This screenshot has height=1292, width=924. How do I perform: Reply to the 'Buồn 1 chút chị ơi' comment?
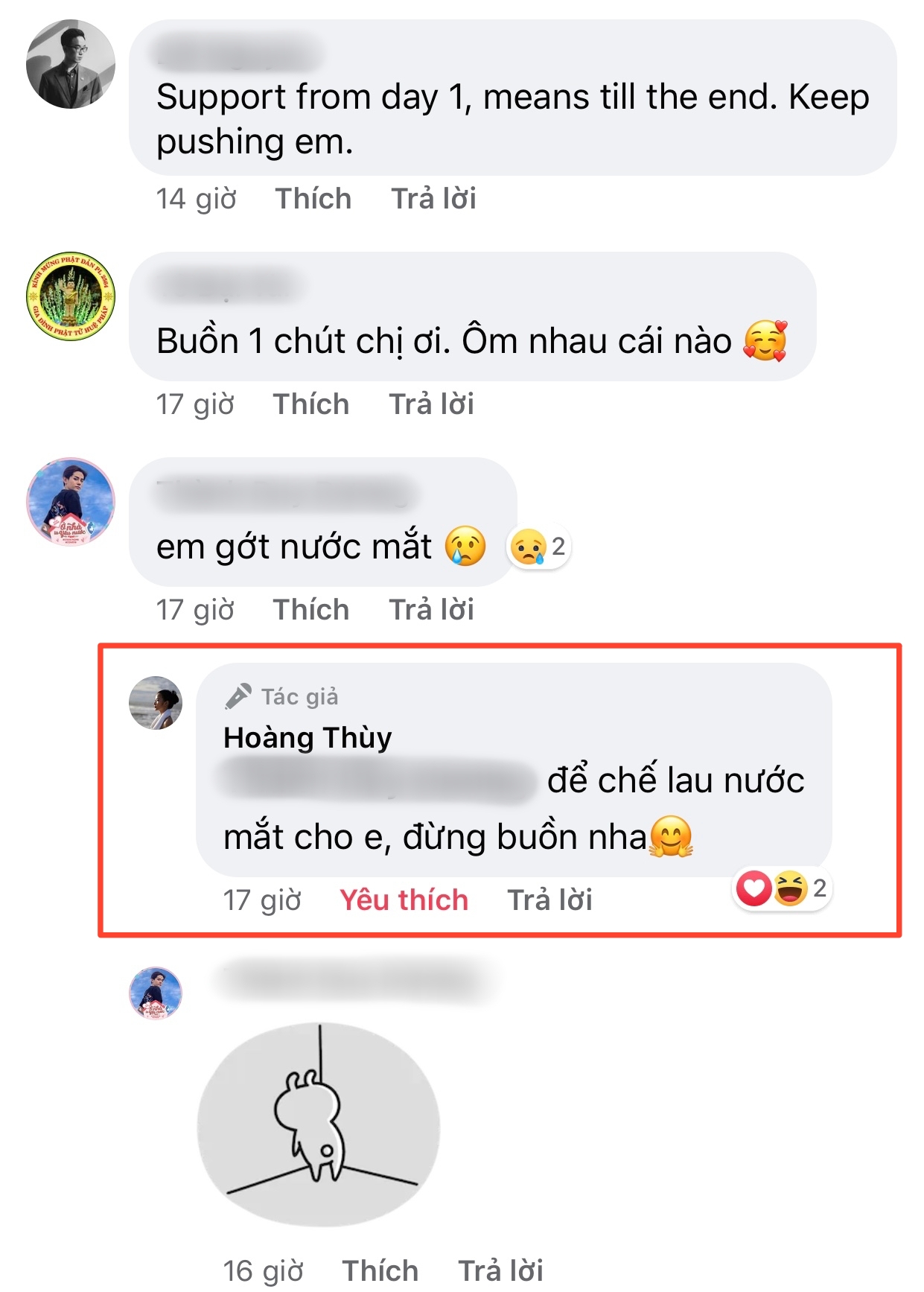coord(431,404)
